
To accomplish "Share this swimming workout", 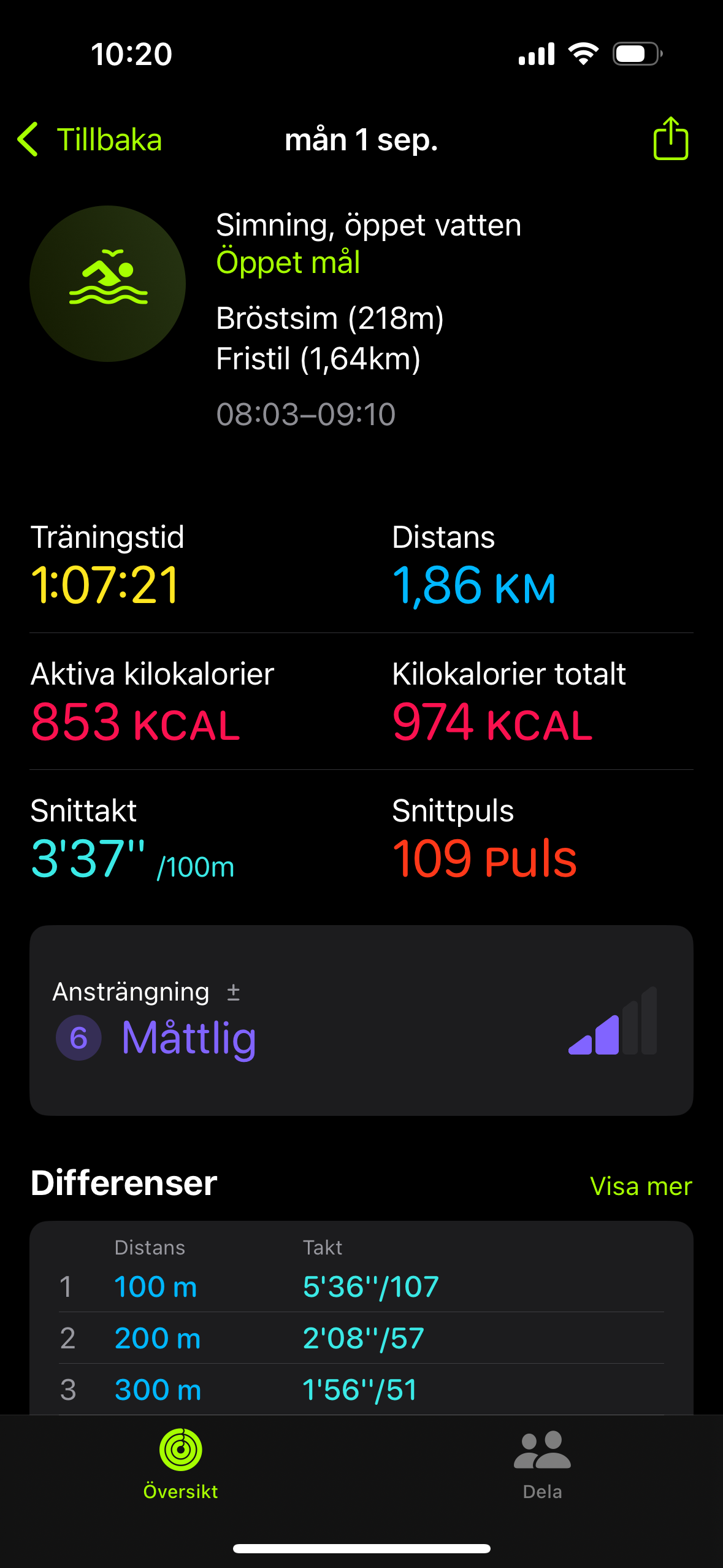I will [670, 139].
